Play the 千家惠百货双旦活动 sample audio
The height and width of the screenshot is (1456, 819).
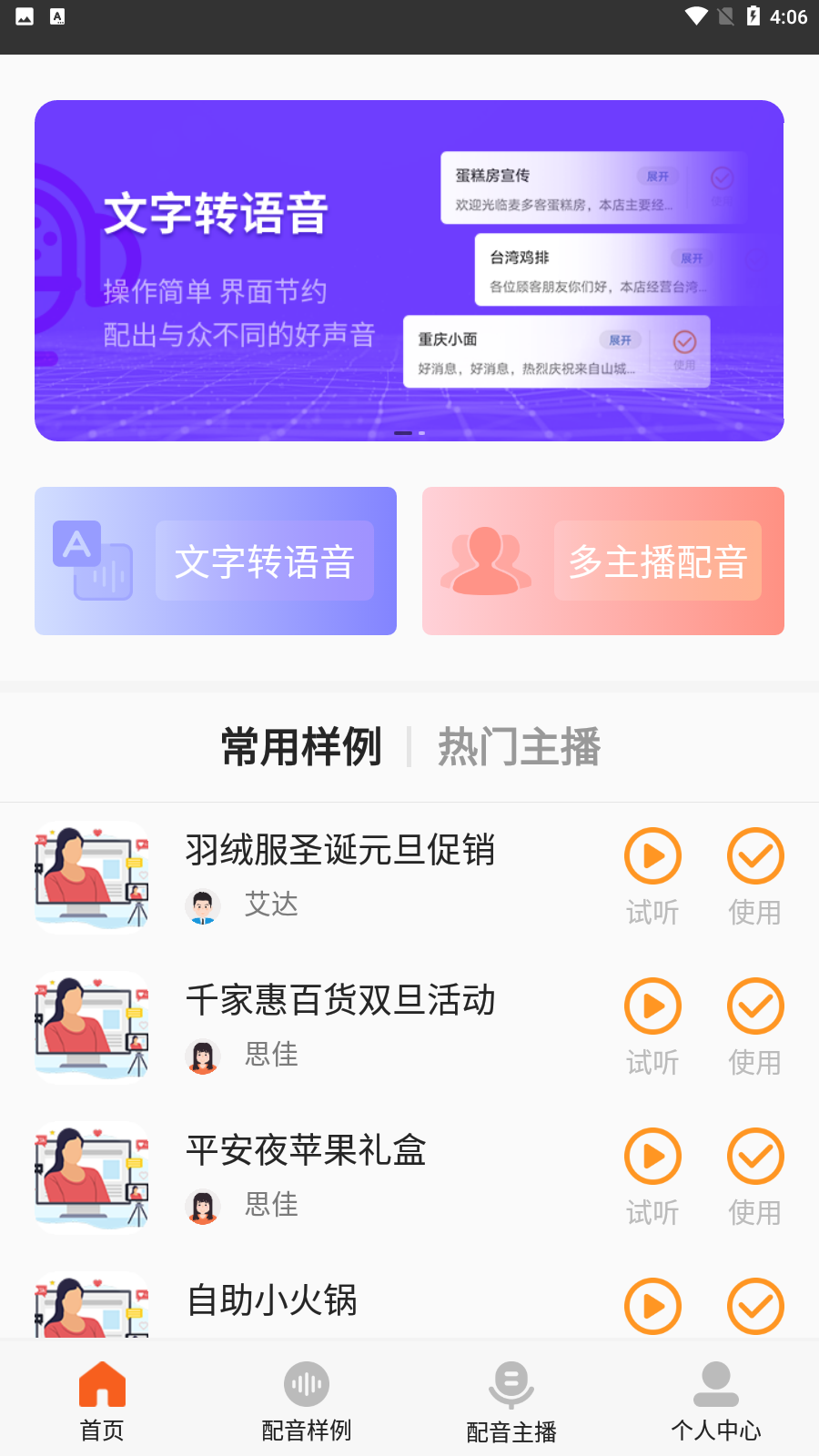(x=652, y=1006)
